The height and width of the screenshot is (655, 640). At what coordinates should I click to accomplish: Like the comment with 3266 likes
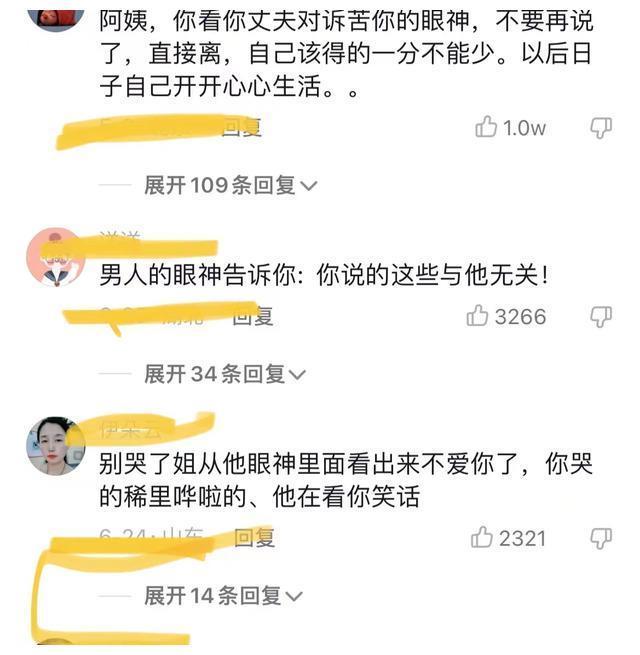tap(478, 317)
